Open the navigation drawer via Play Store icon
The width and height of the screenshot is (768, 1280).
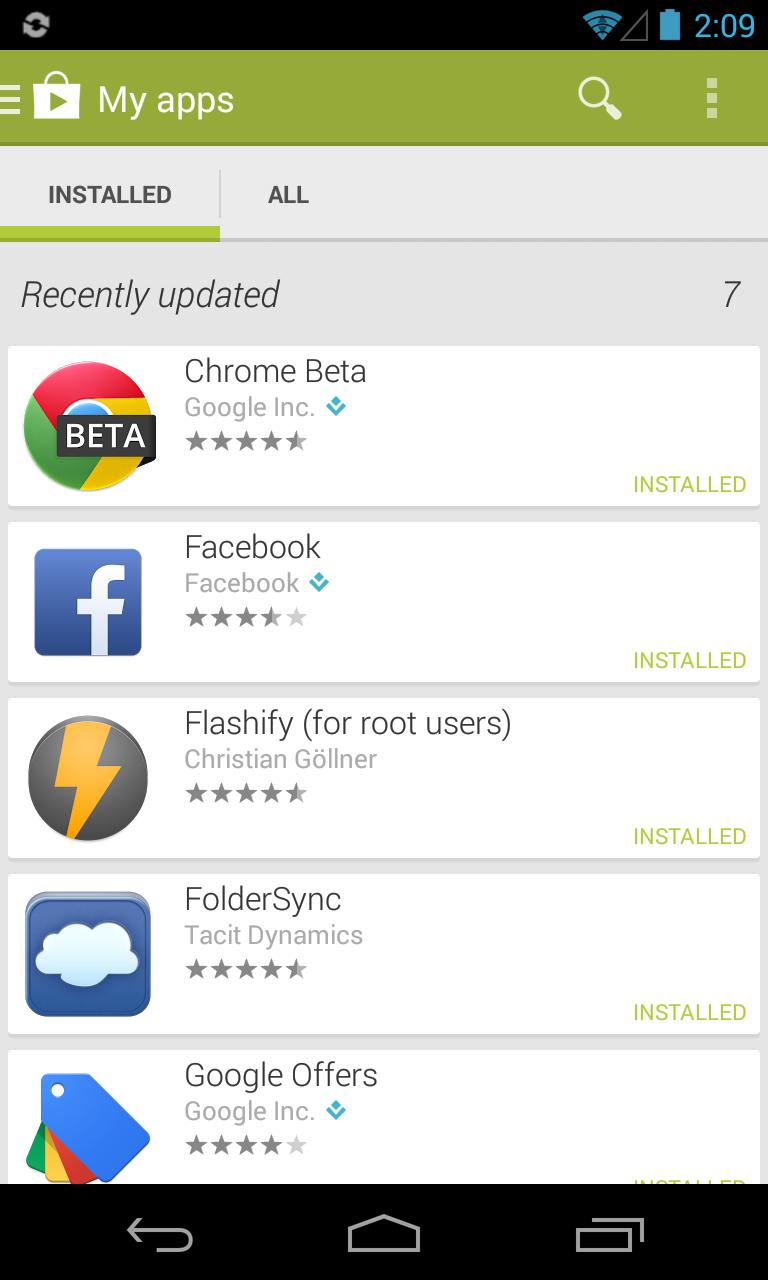[x=41, y=98]
